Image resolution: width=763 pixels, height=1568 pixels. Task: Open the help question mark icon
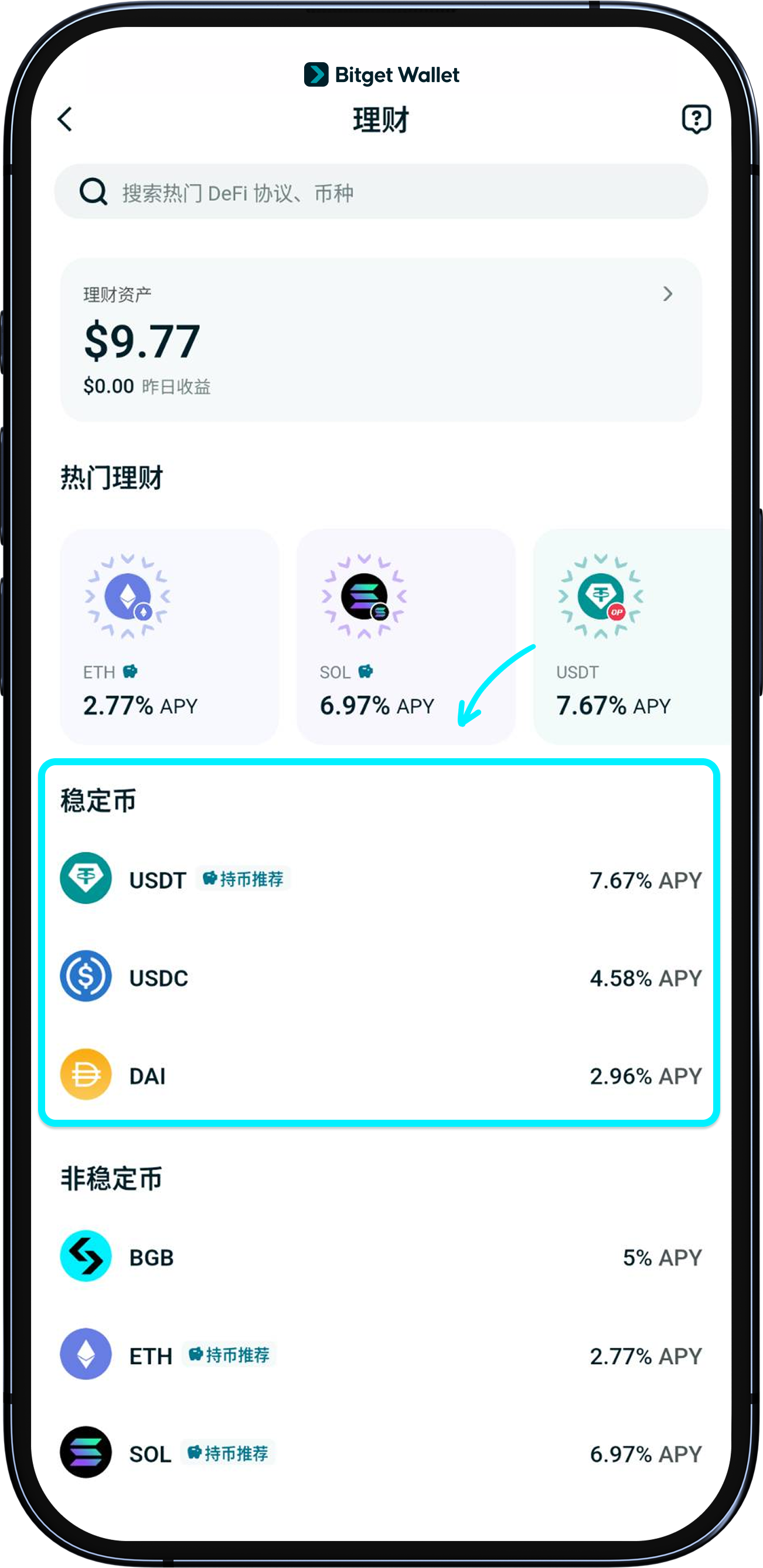(x=696, y=120)
